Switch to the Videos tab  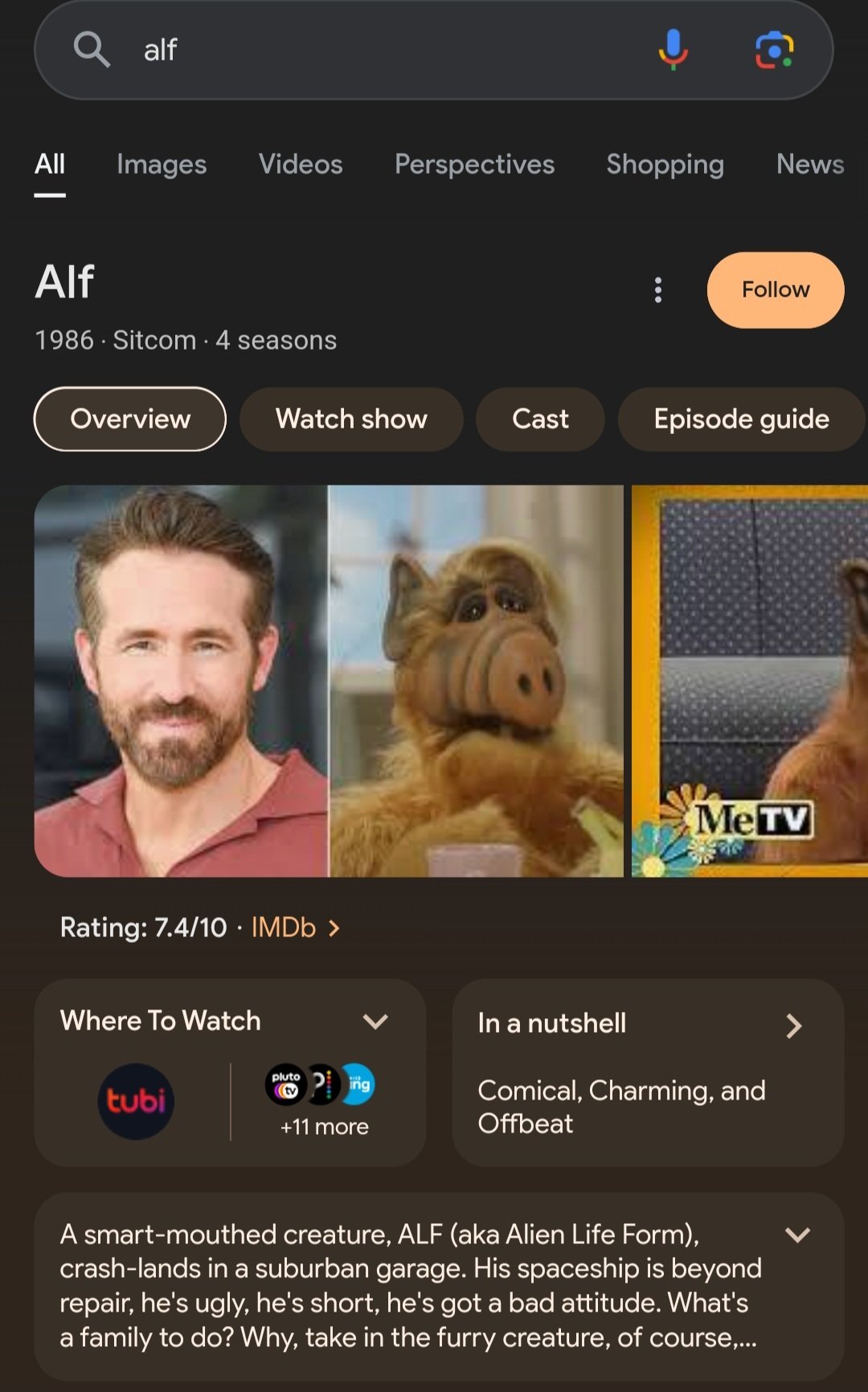[301, 165]
